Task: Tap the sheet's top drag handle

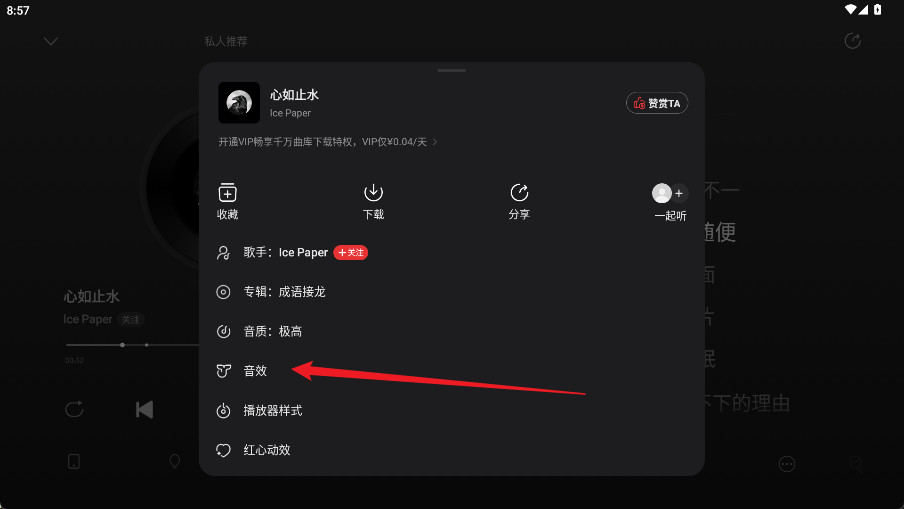Action: [x=451, y=71]
